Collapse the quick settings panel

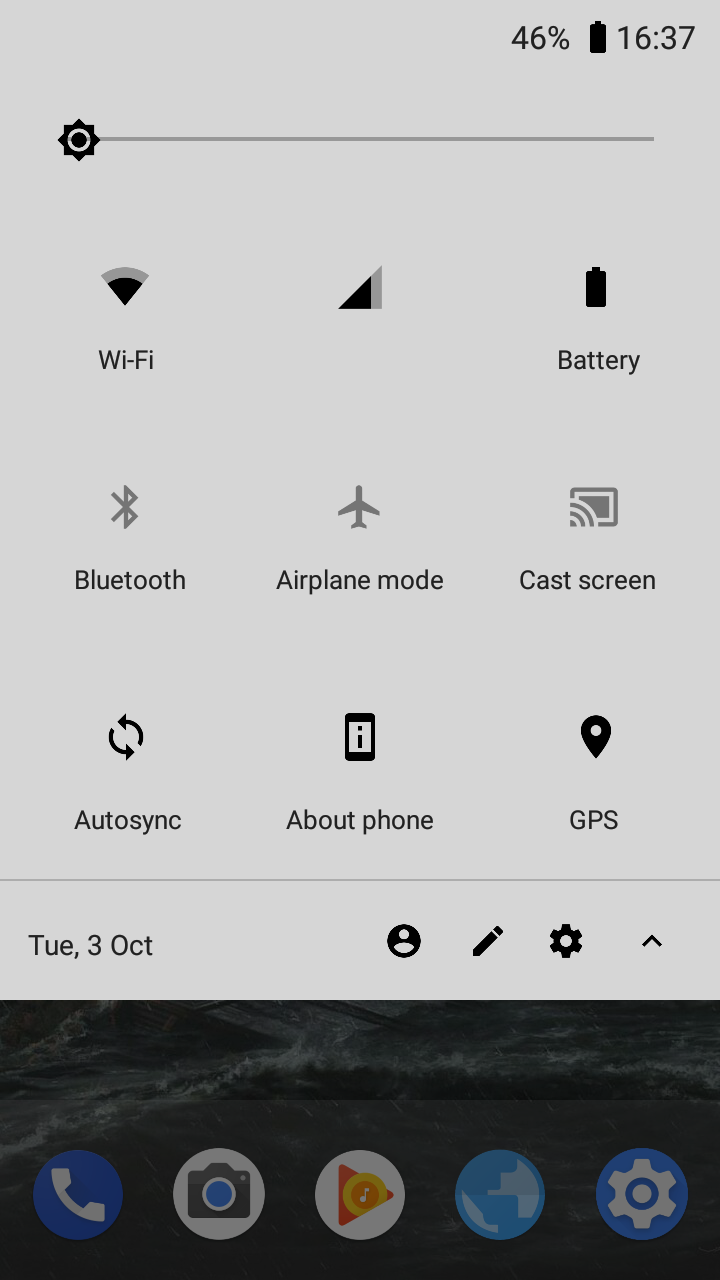652,941
